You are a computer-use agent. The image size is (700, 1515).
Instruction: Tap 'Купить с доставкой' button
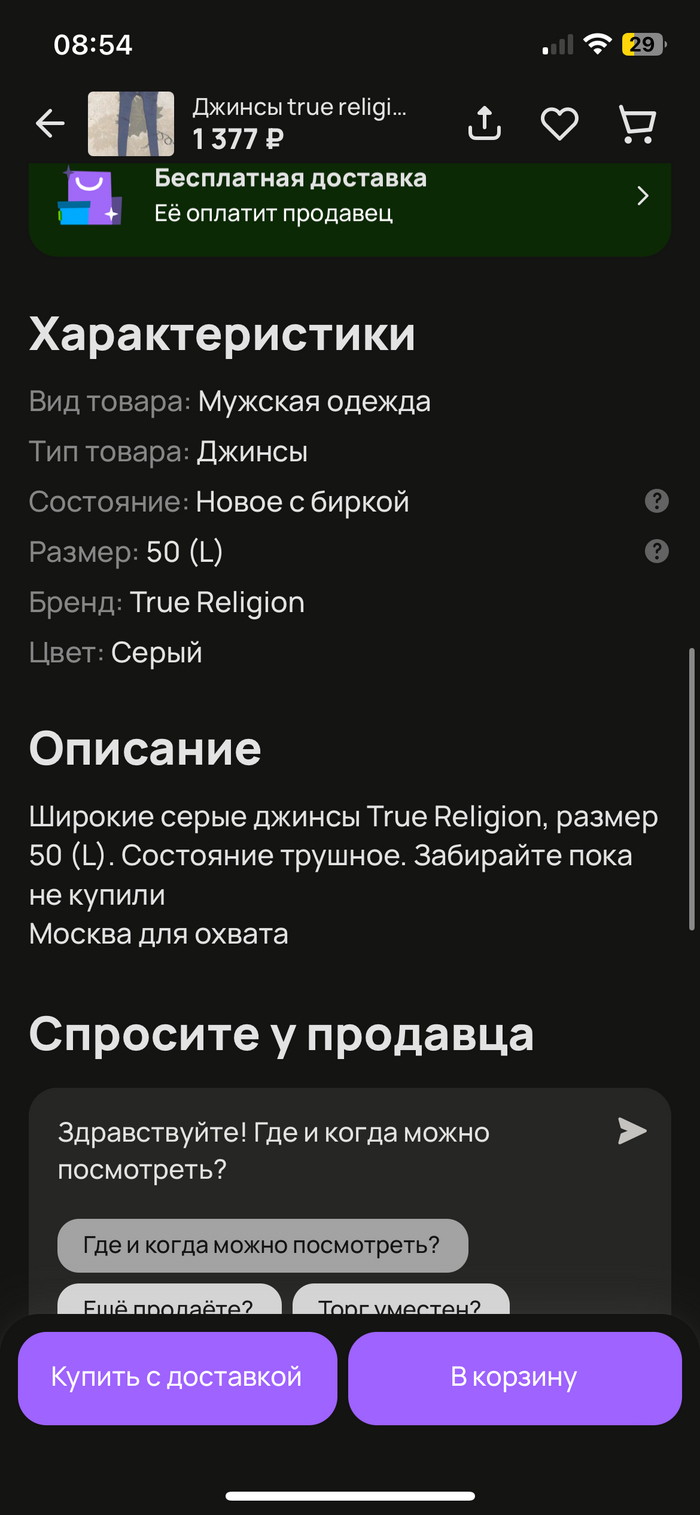pyautogui.click(x=177, y=1377)
